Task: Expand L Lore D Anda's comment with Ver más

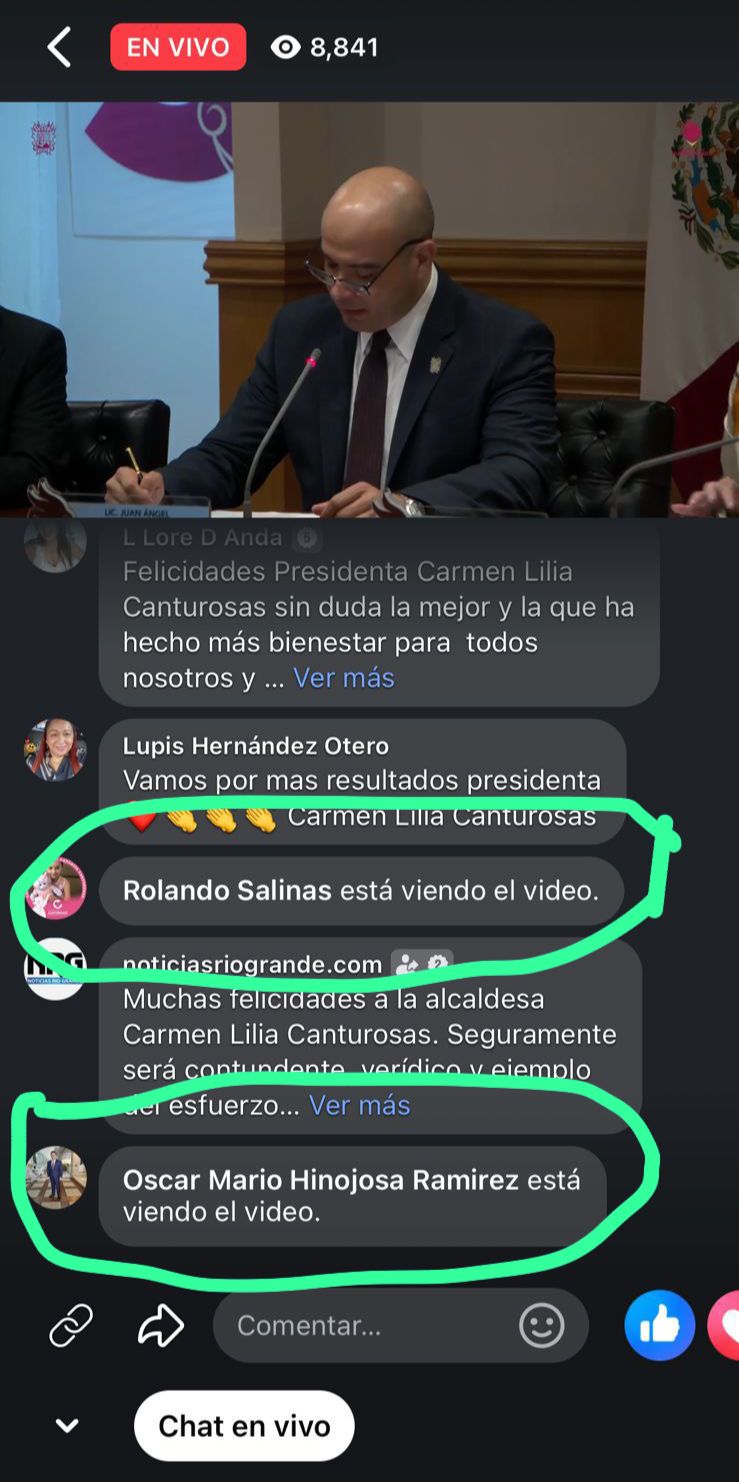Action: click(x=344, y=678)
